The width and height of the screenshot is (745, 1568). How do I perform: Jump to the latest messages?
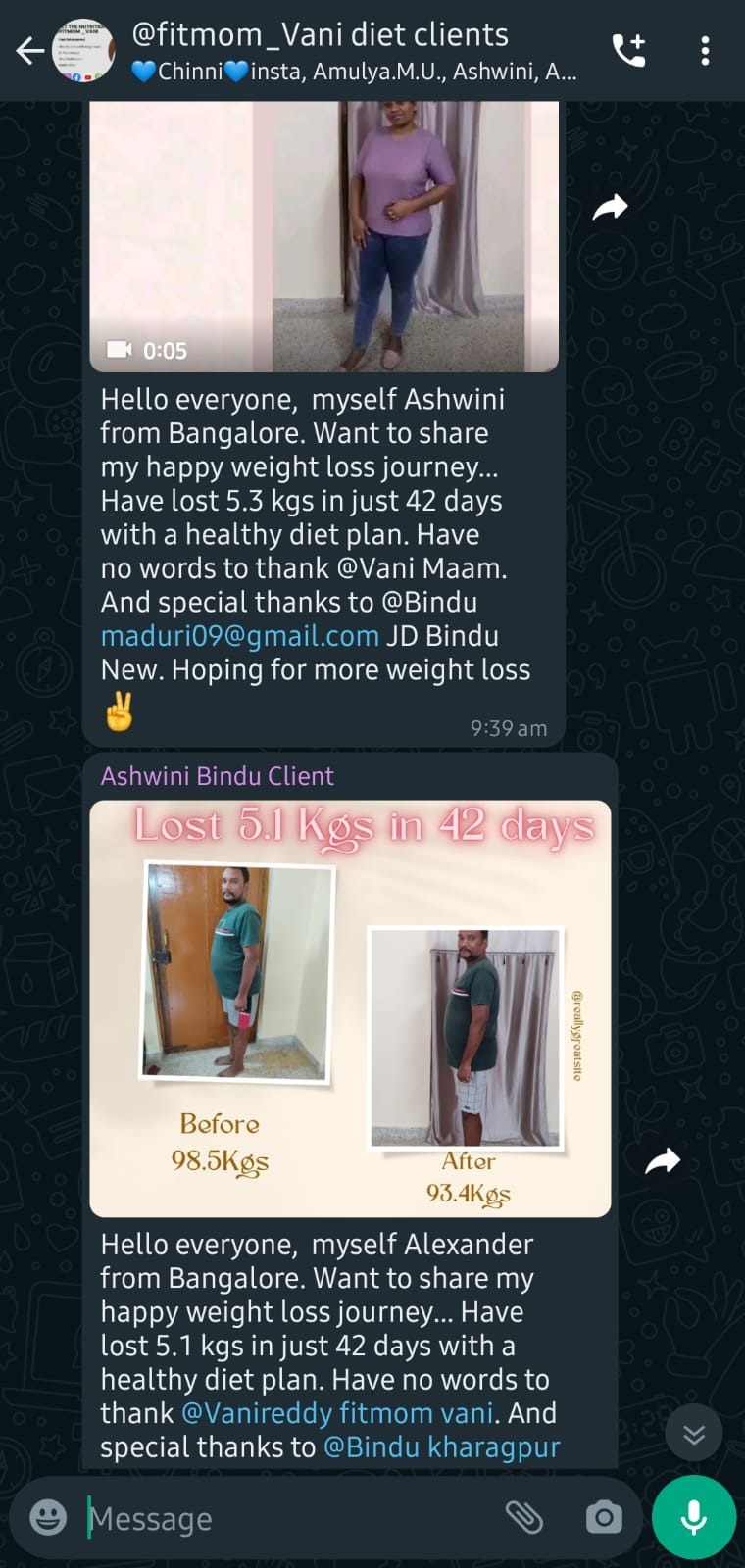coord(694,1436)
